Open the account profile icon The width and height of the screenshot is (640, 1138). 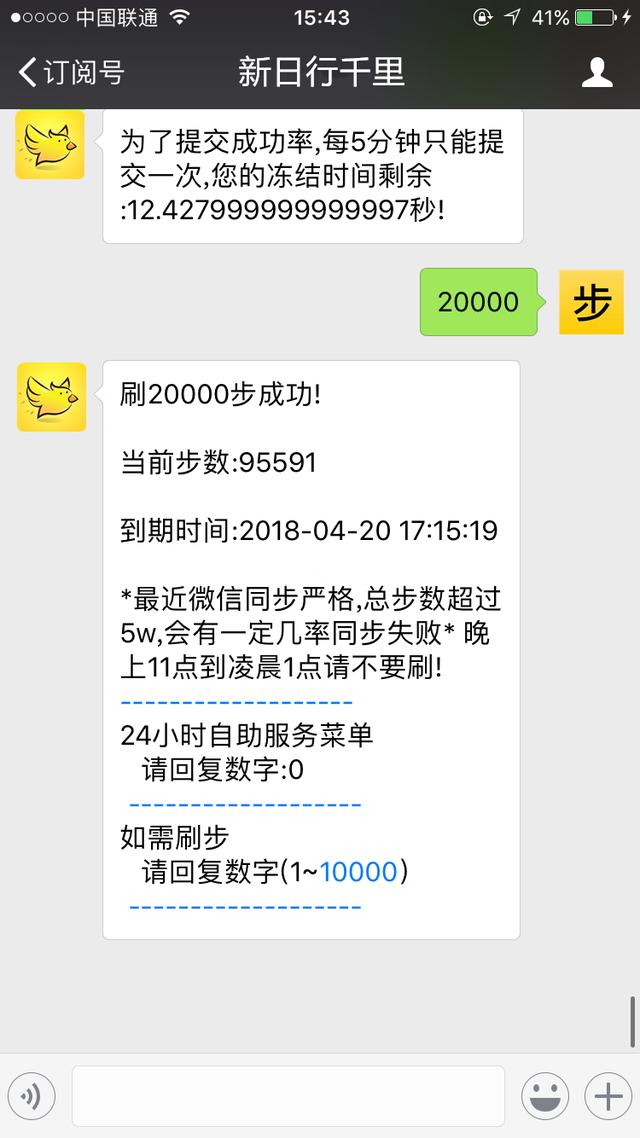tap(597, 73)
